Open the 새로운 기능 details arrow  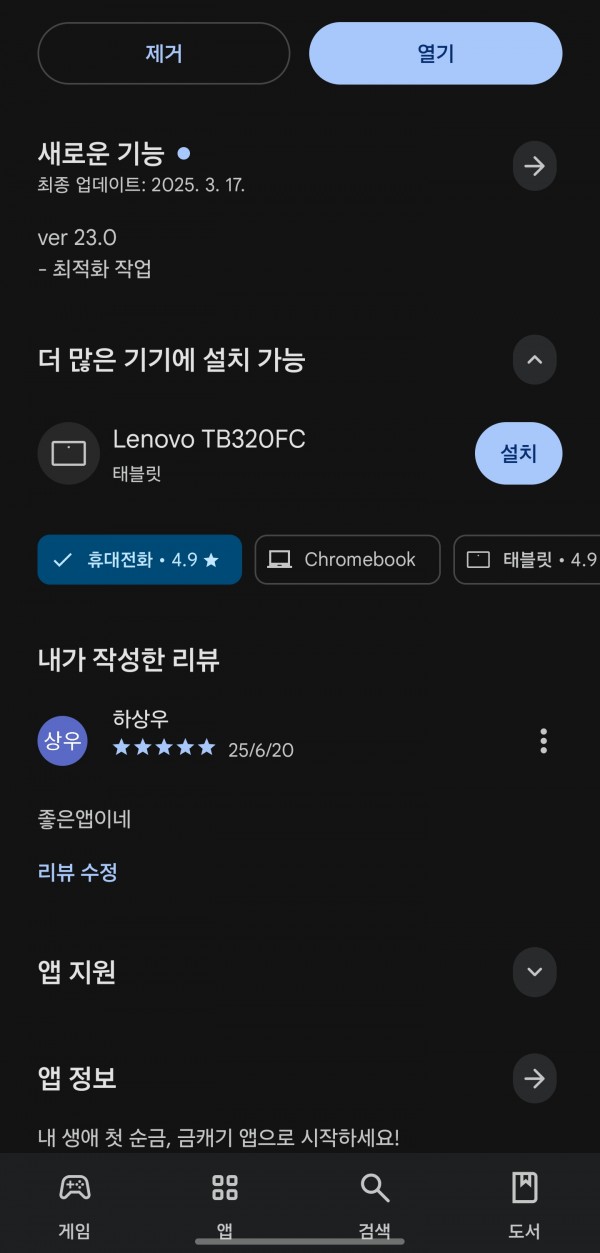click(534, 166)
